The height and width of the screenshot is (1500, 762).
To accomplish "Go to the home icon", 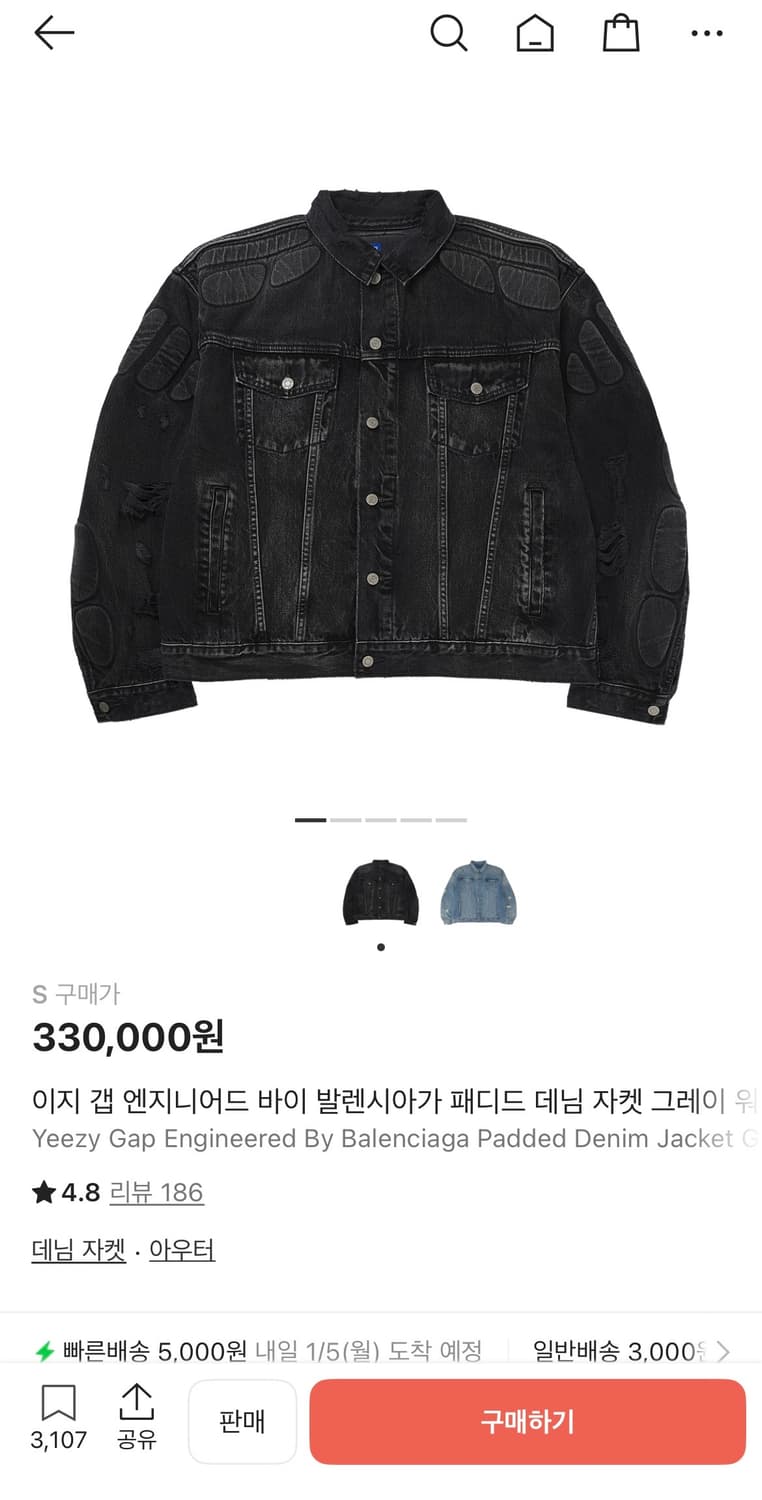I will click(x=536, y=32).
